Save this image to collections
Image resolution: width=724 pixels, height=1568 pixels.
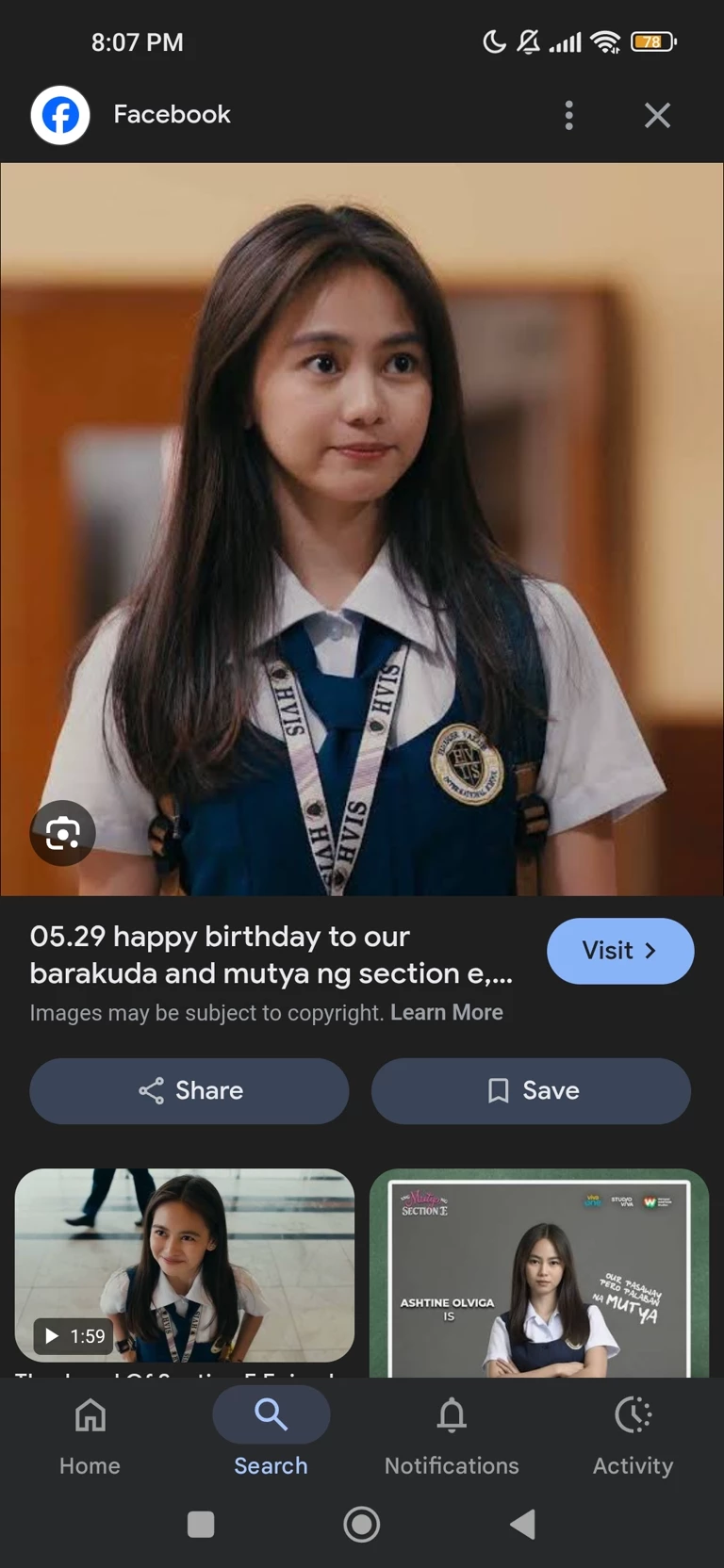point(531,1090)
